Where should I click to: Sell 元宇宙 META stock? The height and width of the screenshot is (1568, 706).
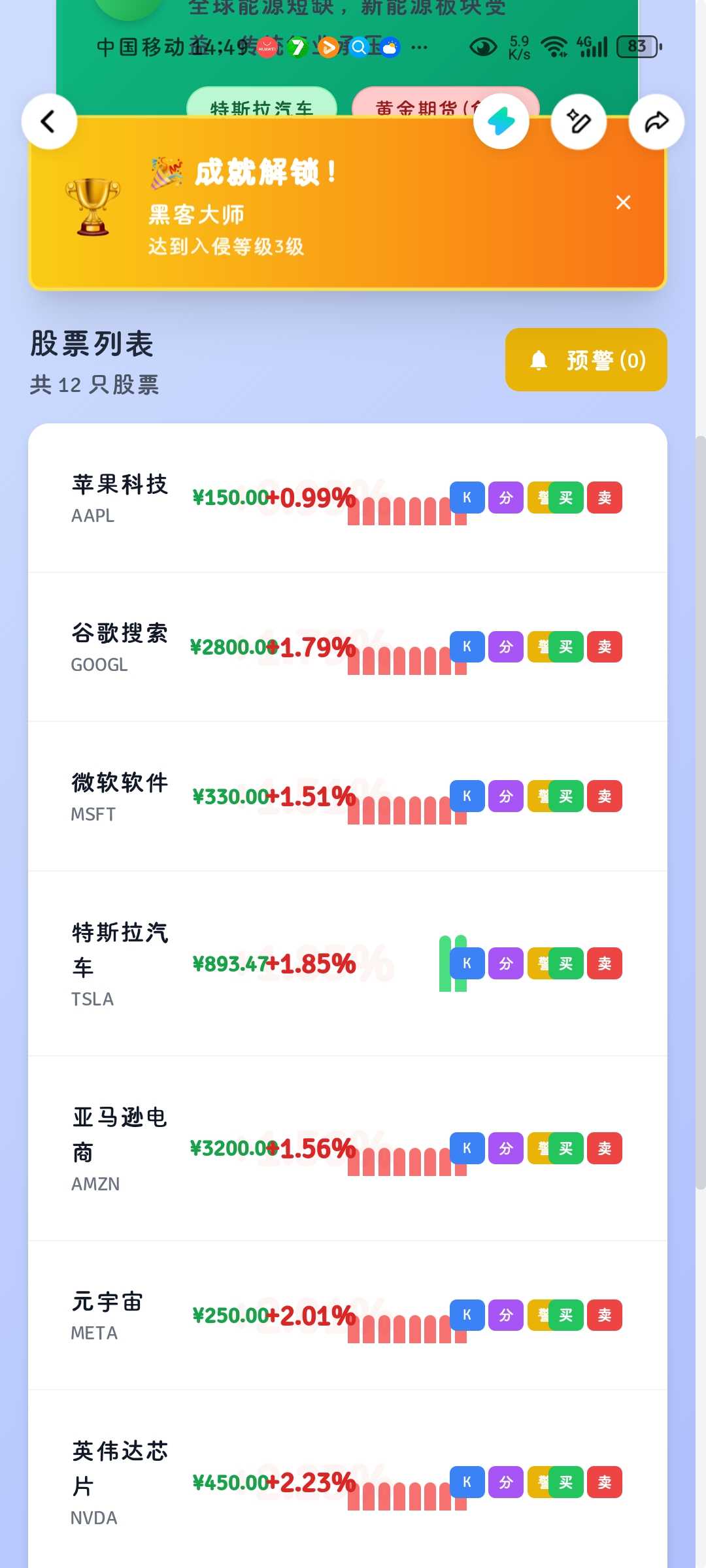pos(605,1315)
